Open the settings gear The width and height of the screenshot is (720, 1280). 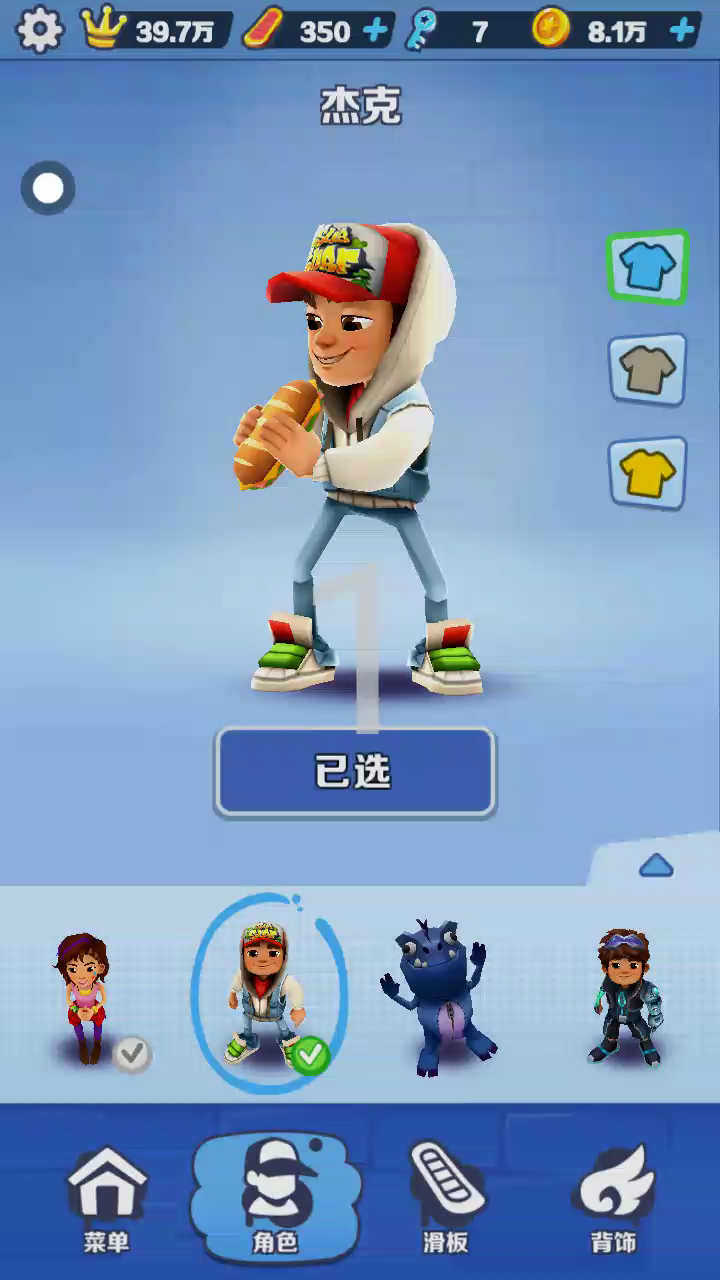(x=39, y=30)
